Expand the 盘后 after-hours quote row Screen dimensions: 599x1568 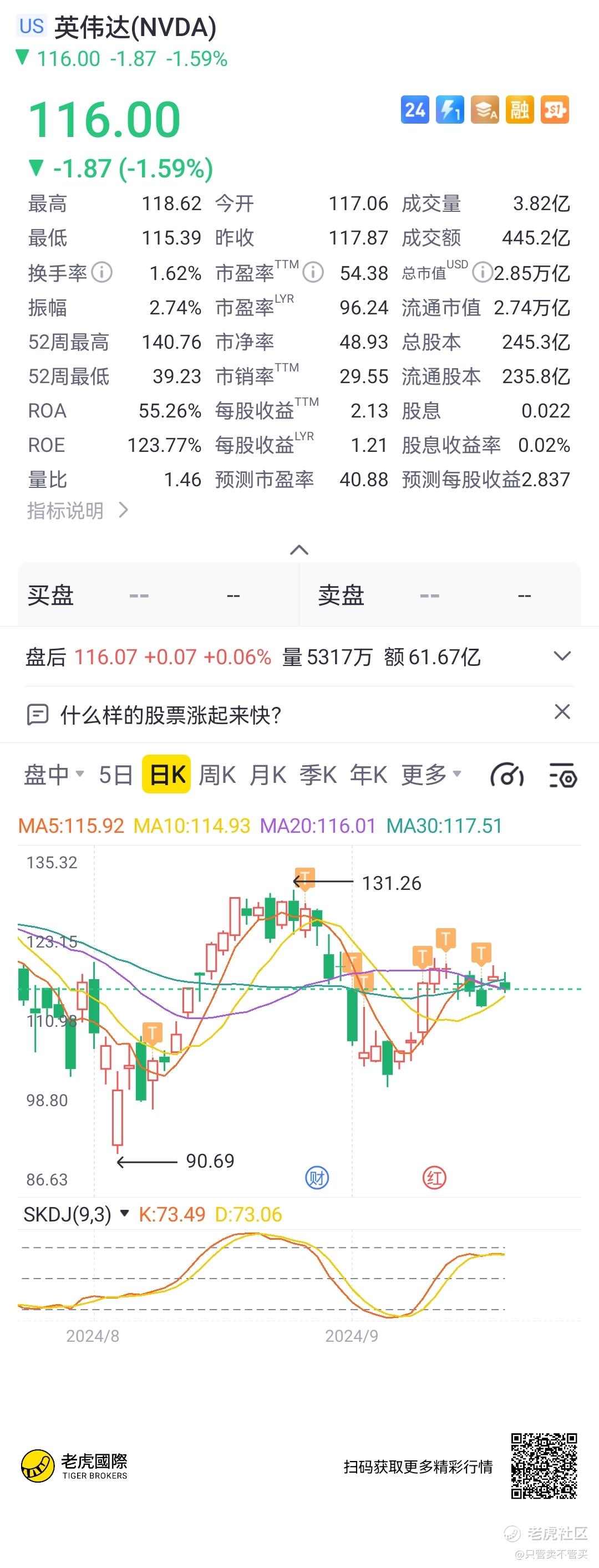point(562,656)
